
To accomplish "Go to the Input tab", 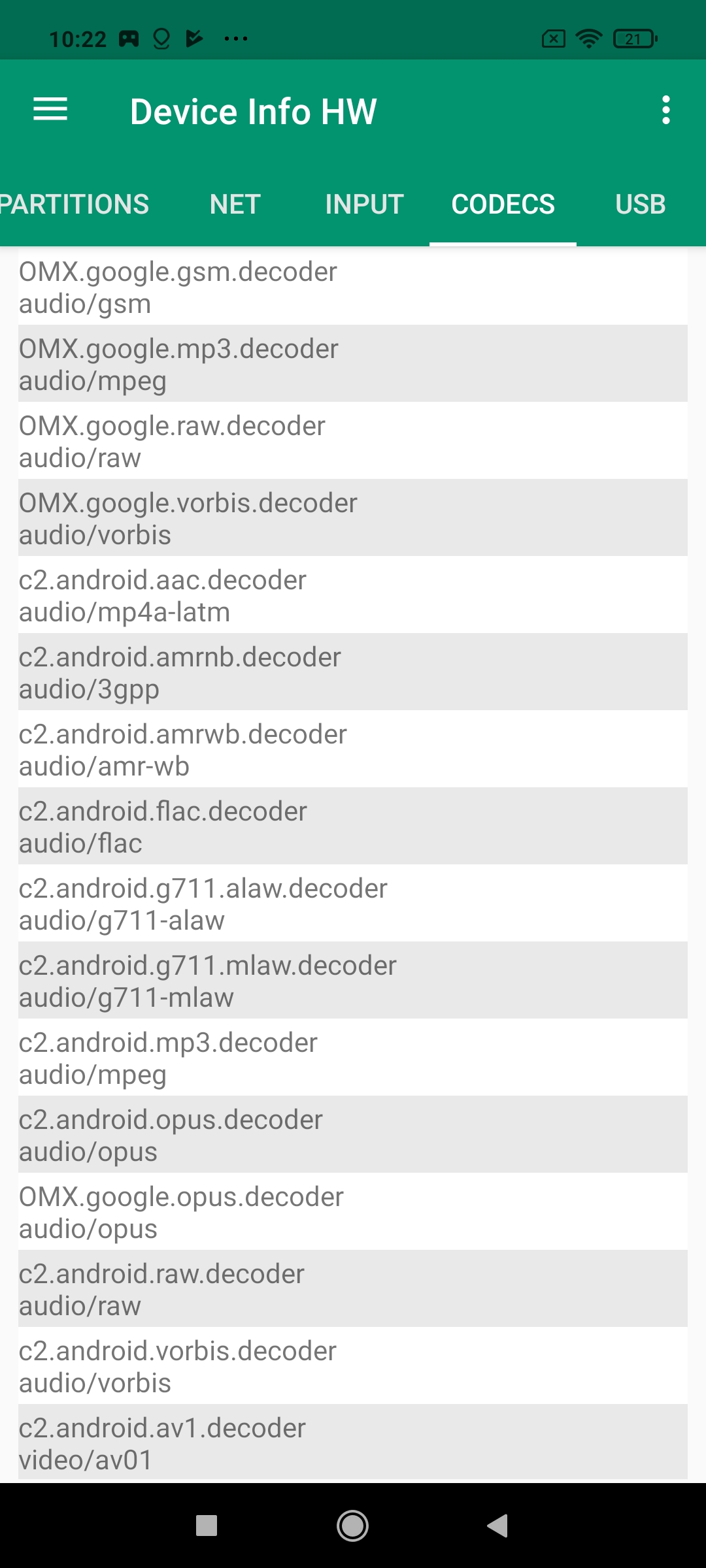I will point(364,204).
